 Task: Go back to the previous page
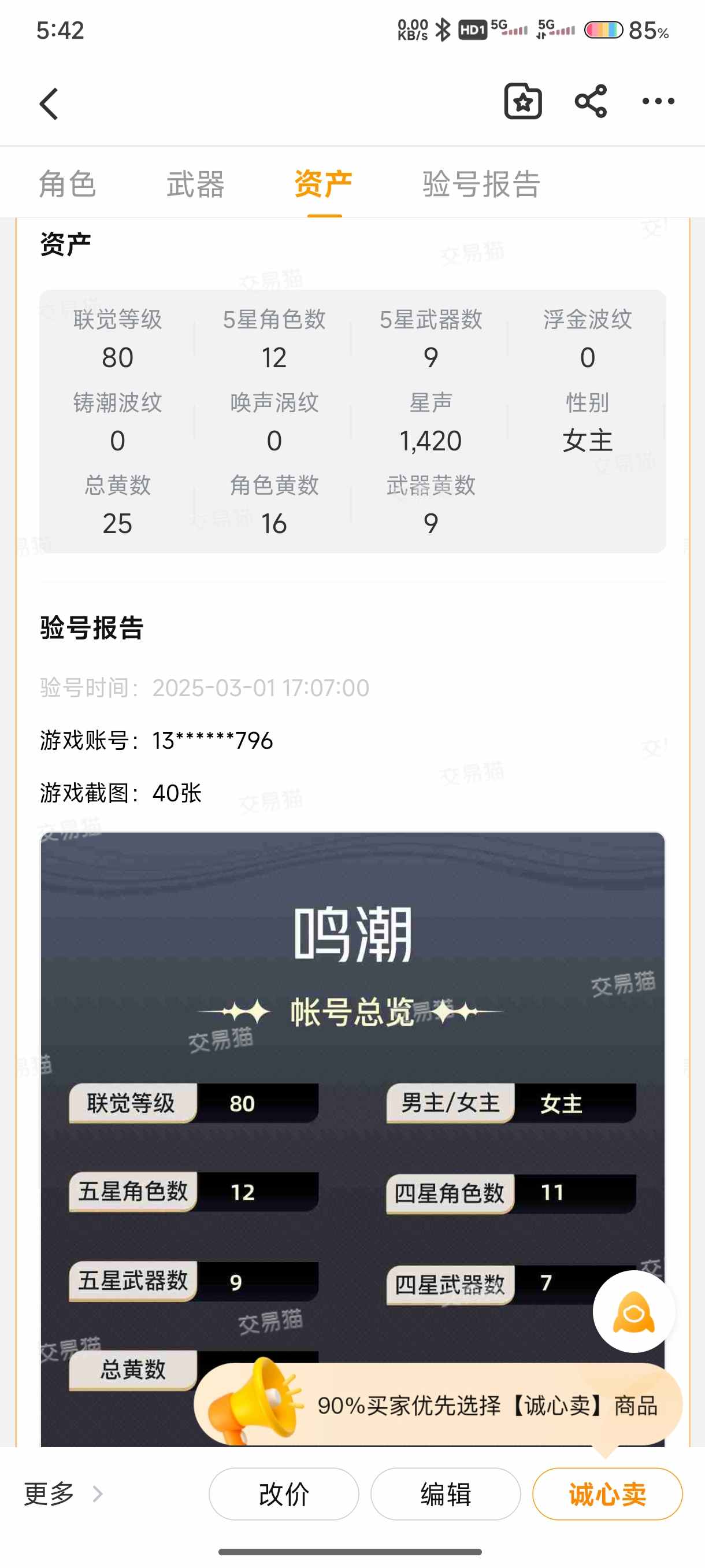(x=49, y=103)
